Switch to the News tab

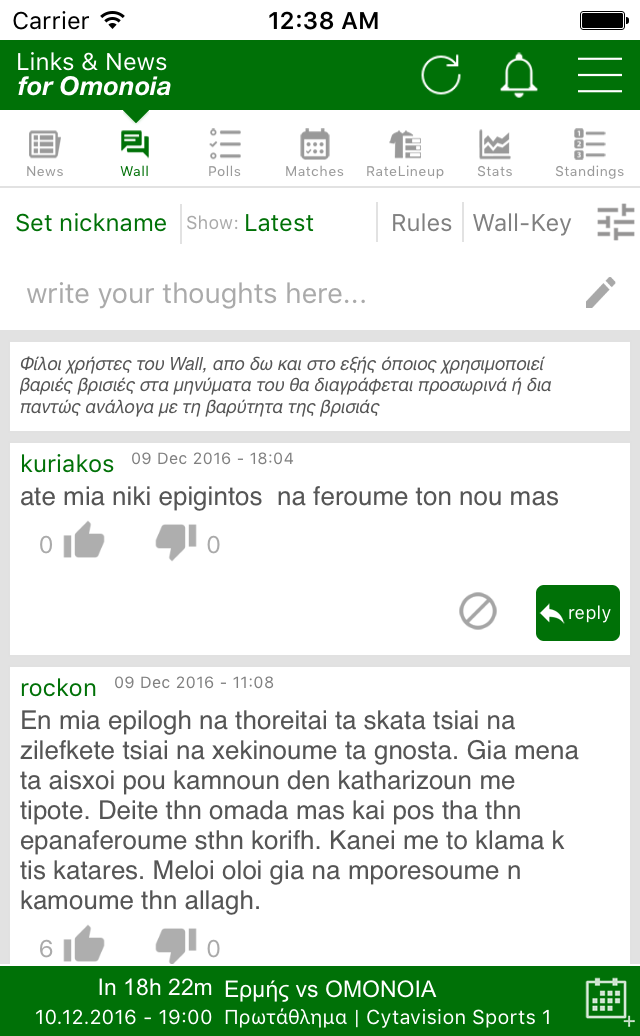pyautogui.click(x=45, y=153)
